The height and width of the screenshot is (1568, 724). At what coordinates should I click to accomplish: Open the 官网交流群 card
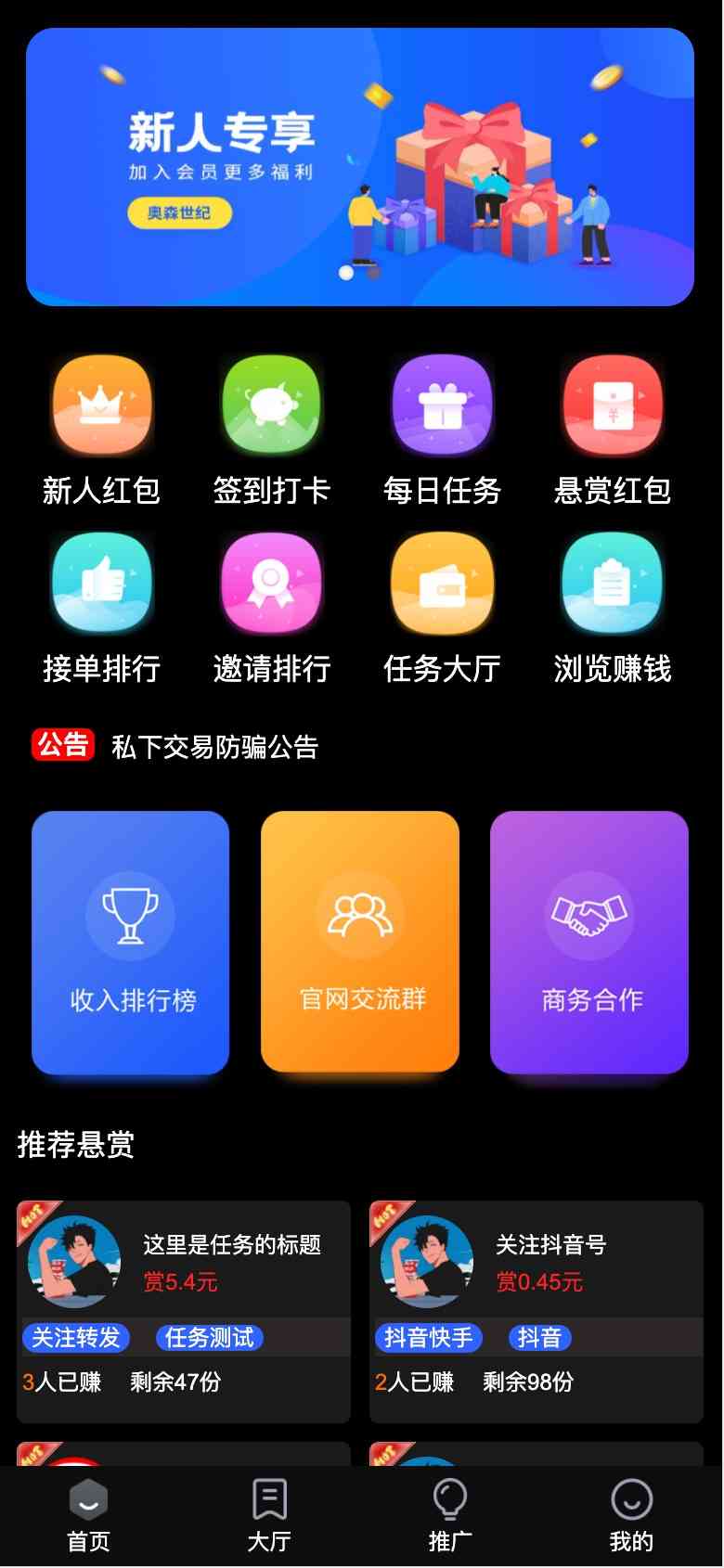[360, 943]
